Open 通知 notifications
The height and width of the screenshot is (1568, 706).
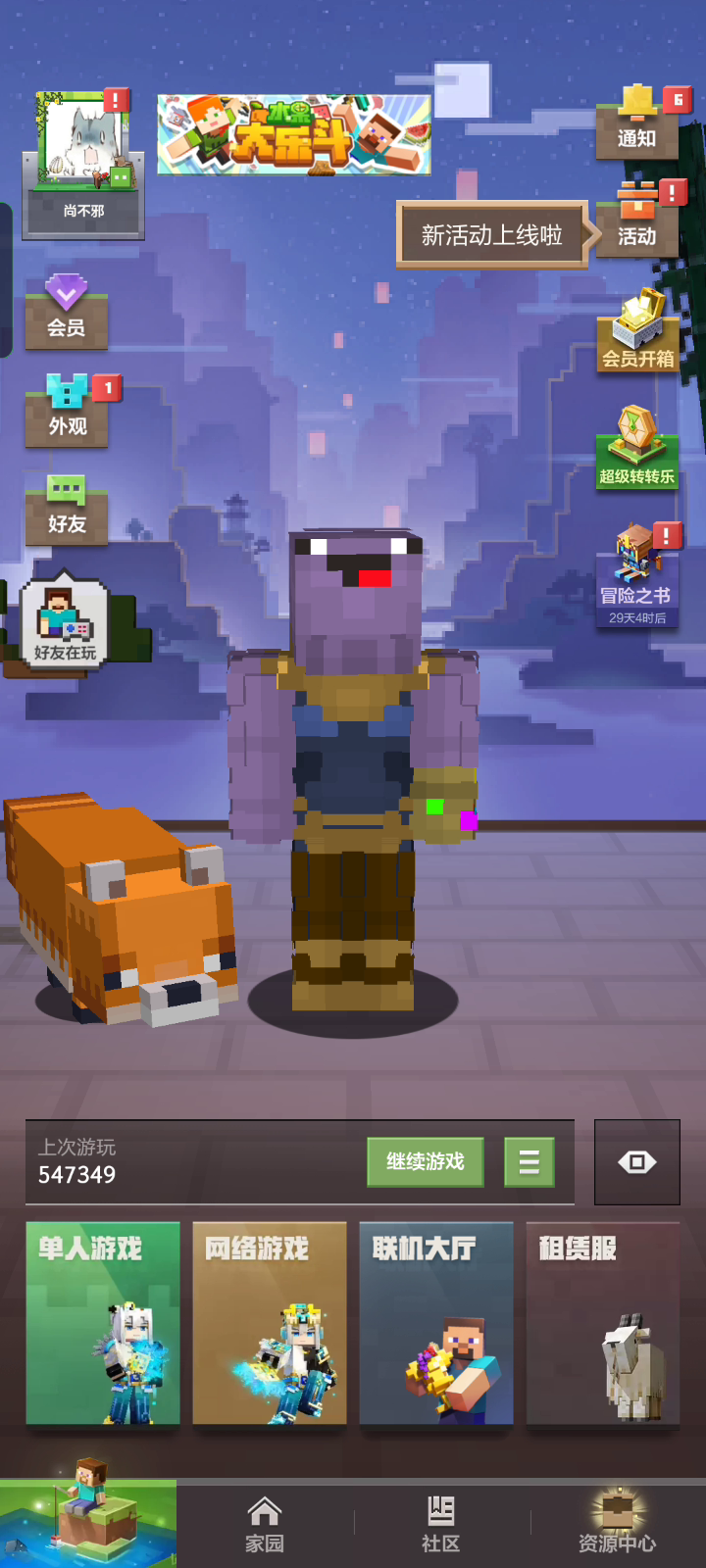click(637, 122)
